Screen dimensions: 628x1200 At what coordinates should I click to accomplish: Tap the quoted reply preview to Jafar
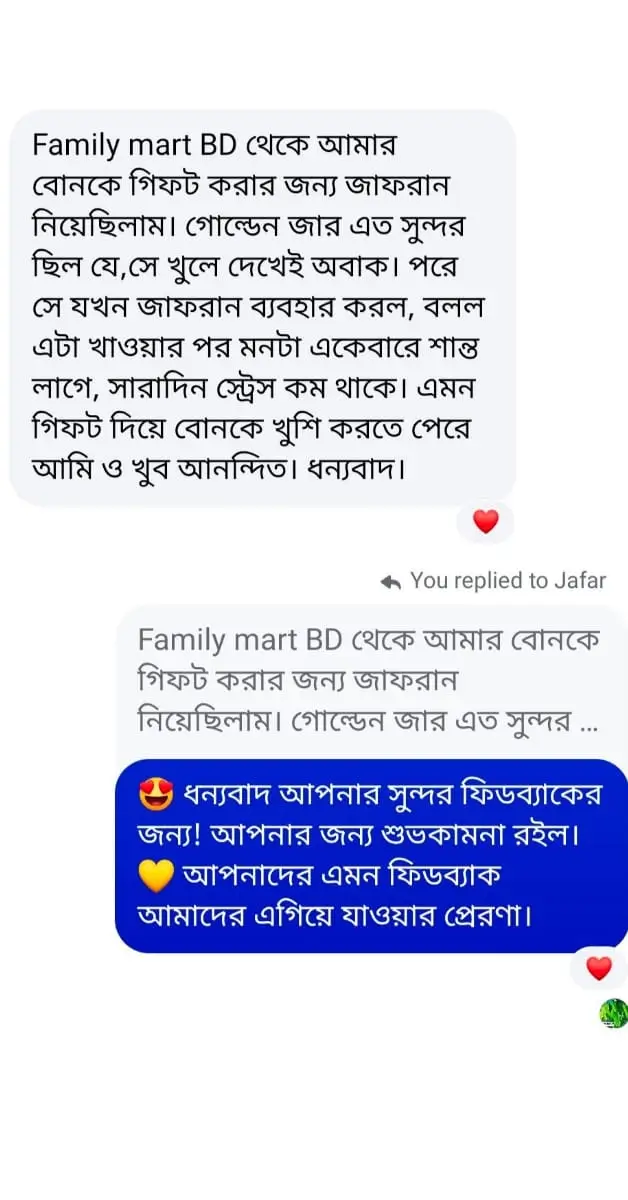click(x=371, y=682)
